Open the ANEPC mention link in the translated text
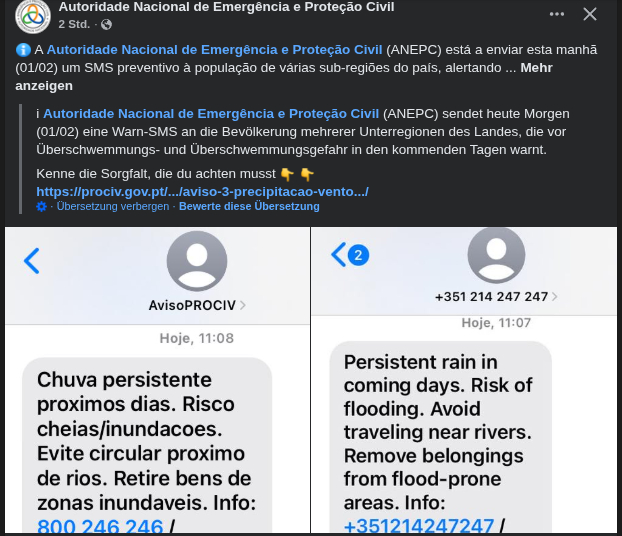This screenshot has height=536, width=622. click(210, 114)
